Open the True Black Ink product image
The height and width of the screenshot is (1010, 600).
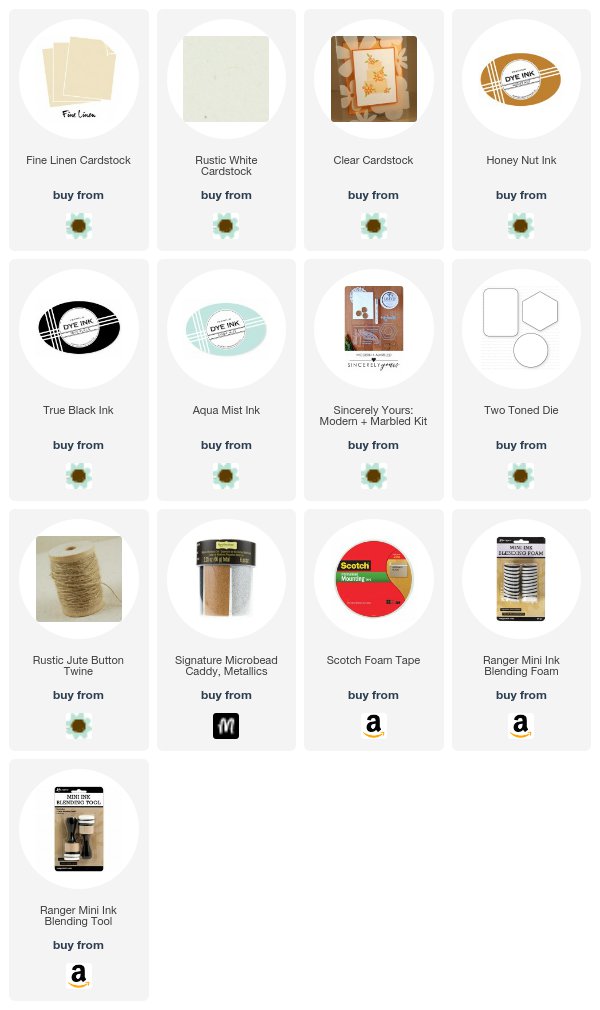coord(79,329)
